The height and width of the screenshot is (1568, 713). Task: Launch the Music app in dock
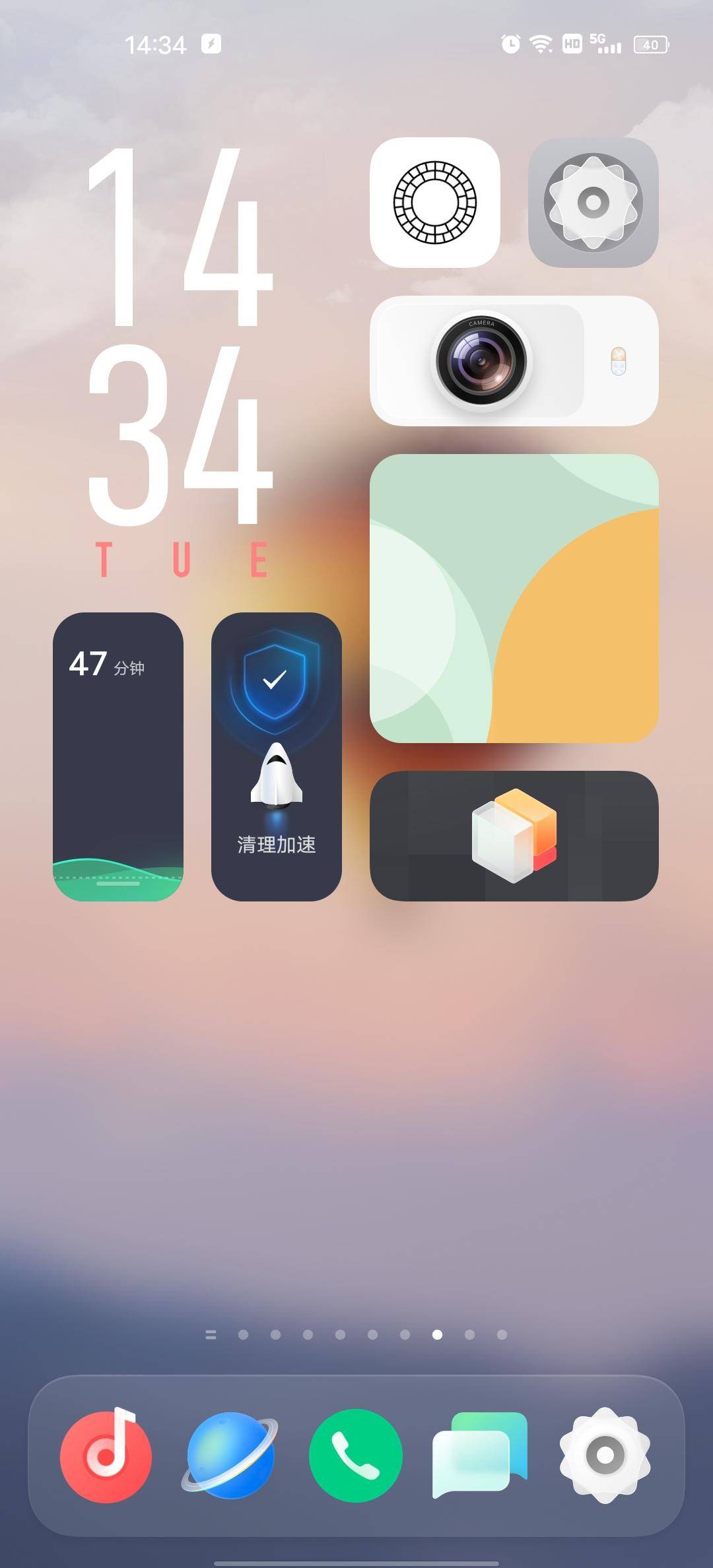tap(106, 1455)
